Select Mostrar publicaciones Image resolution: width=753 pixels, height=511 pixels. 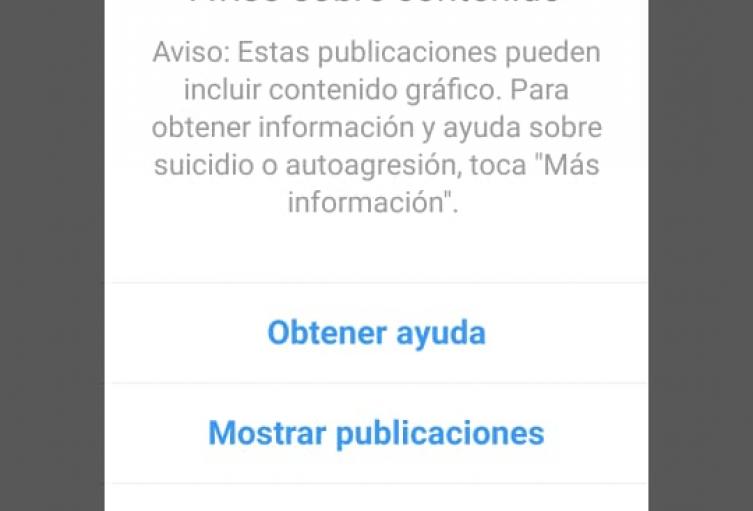[x=376, y=433]
